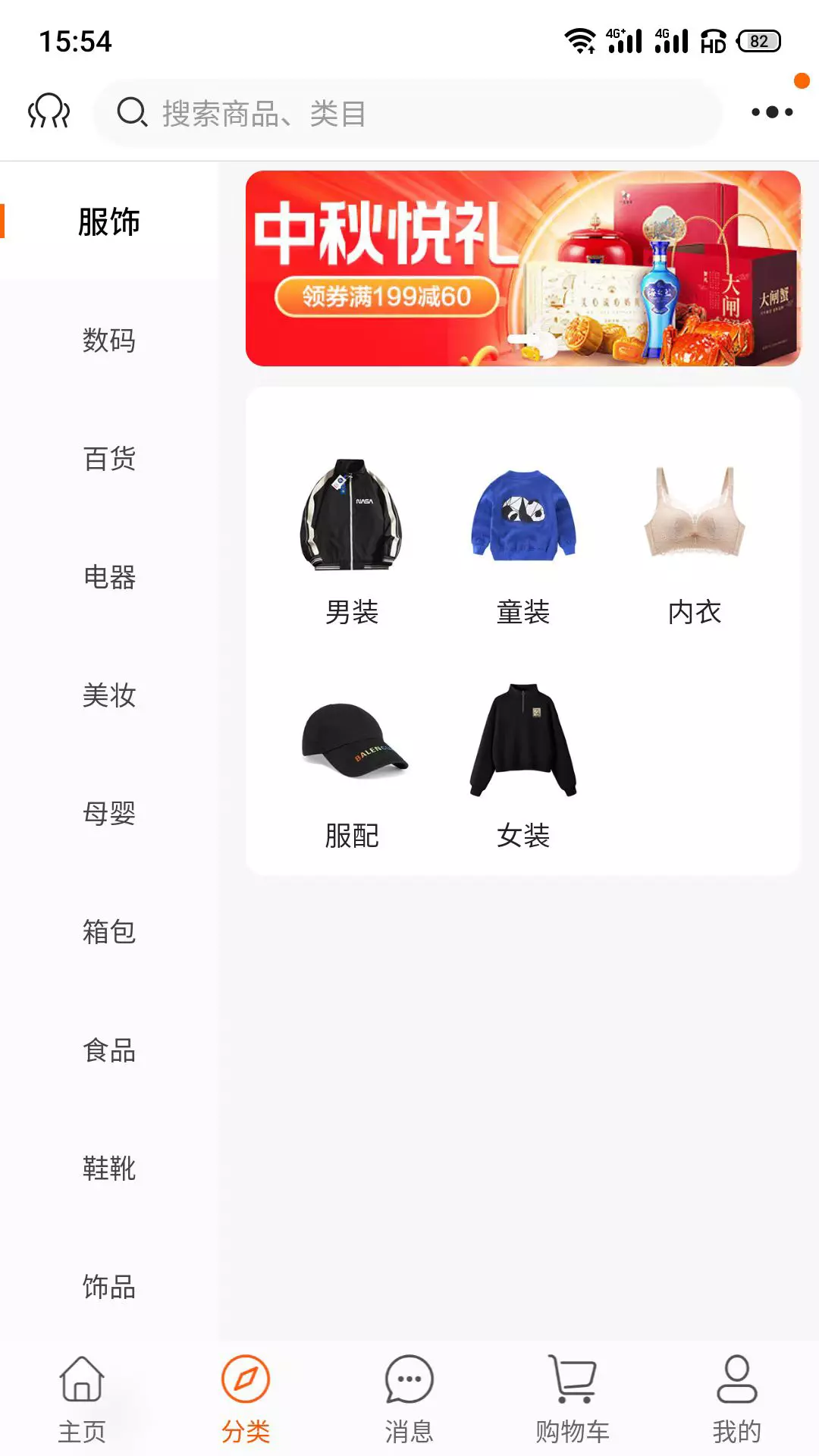Open the 购物车 shopping cart tab
Screen dimensions: 819x1456
(x=573, y=1399)
